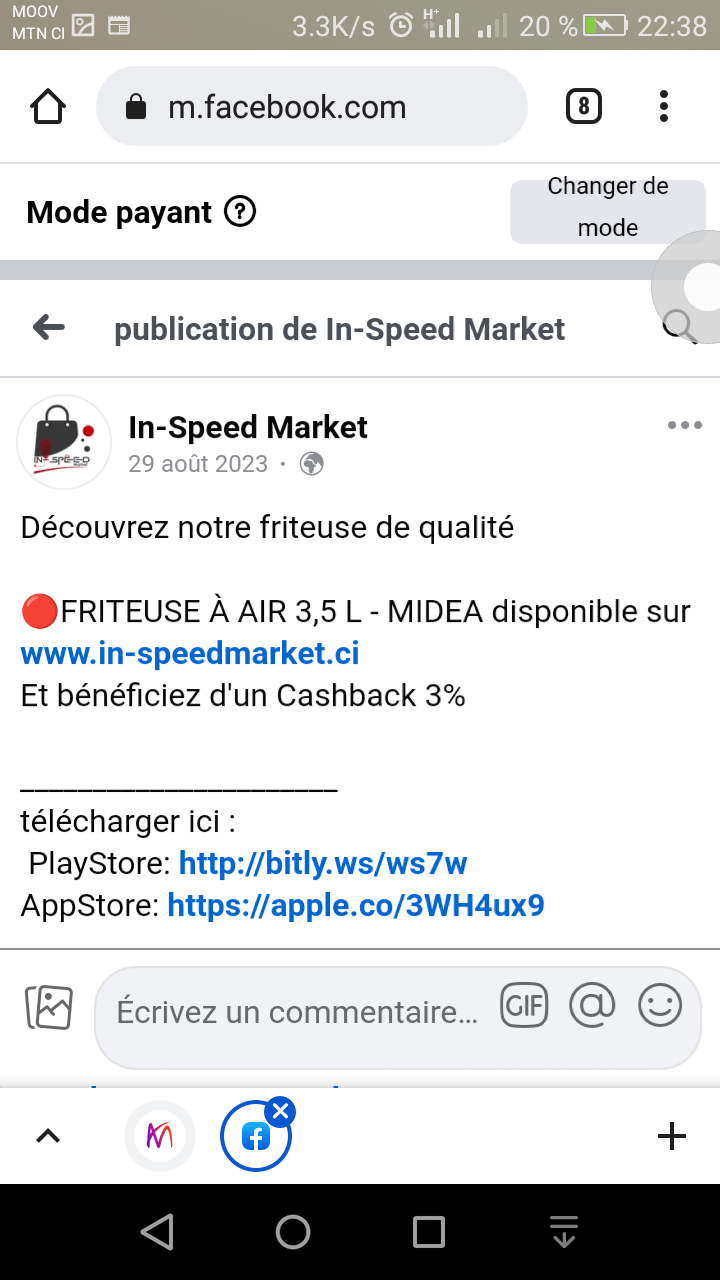Tap the Écrivez un commentaire field
Image resolution: width=720 pixels, height=1280 pixels.
pos(296,1012)
